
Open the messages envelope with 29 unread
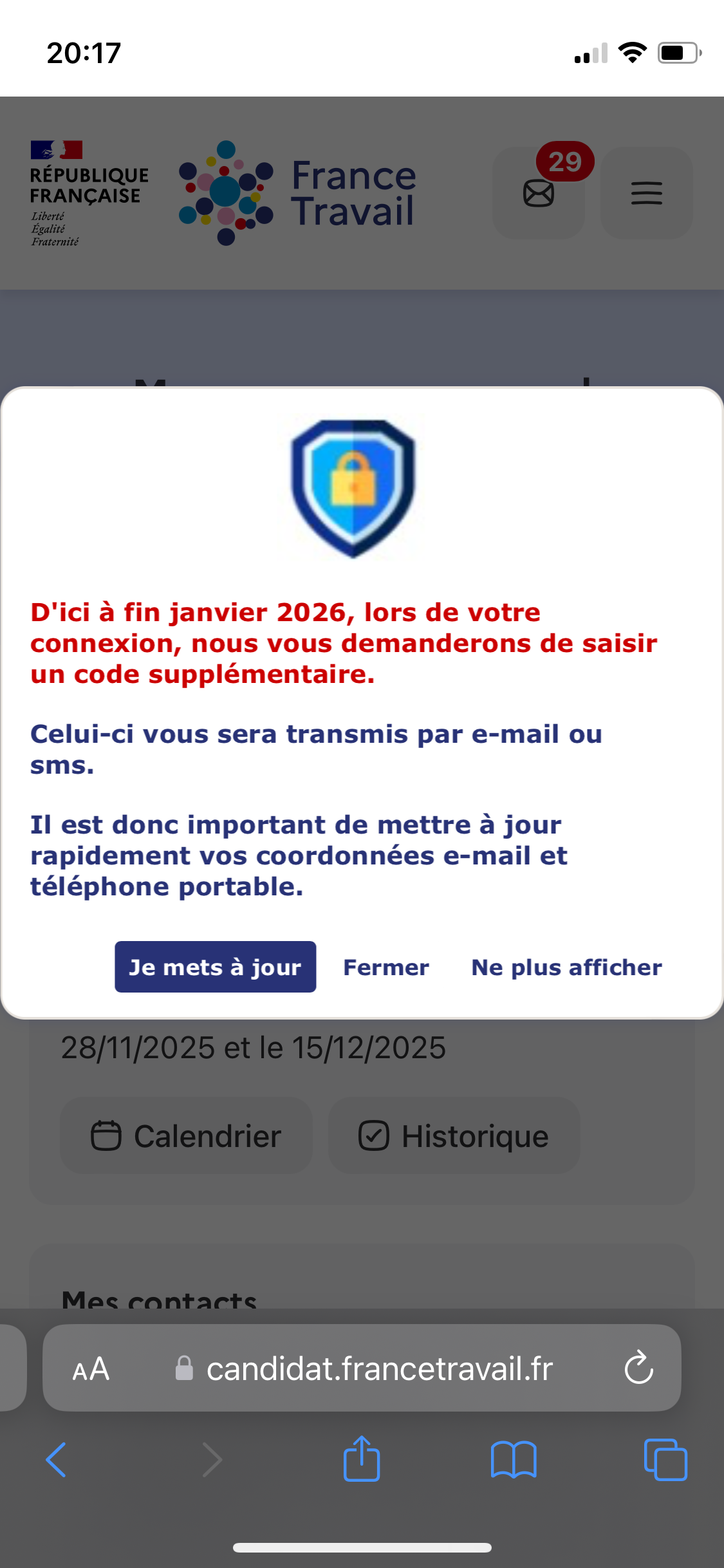(x=539, y=193)
